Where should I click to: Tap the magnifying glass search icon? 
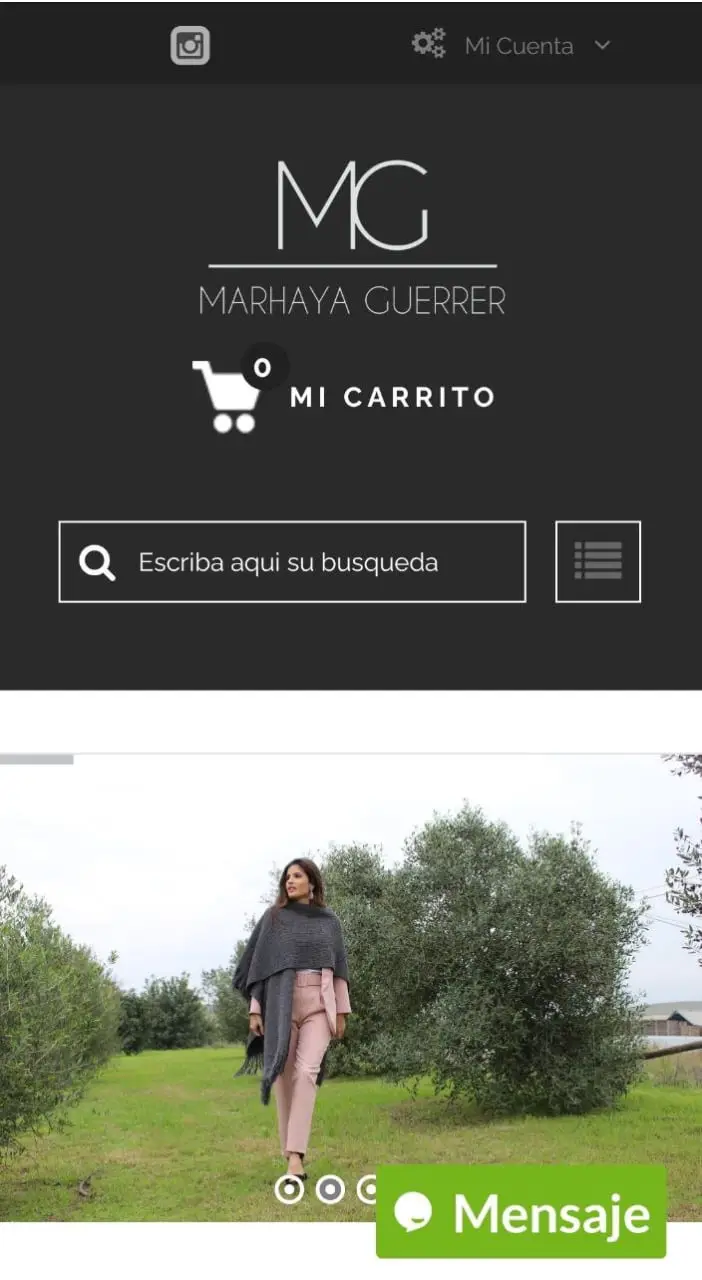tap(97, 563)
